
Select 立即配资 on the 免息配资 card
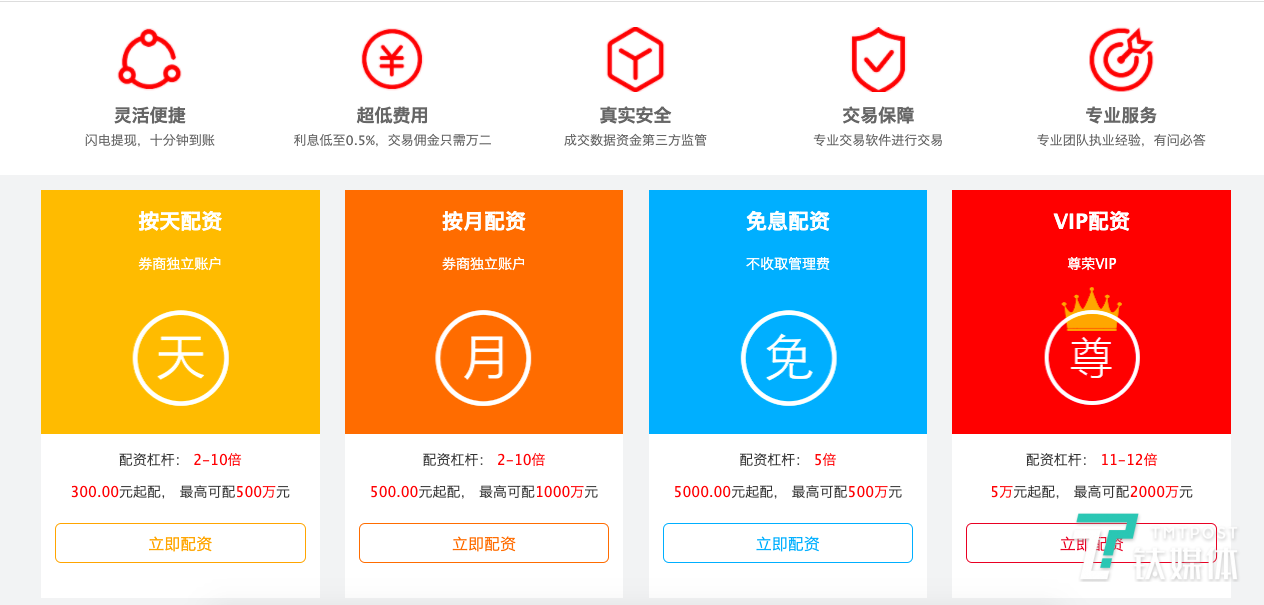pyautogui.click(x=788, y=543)
